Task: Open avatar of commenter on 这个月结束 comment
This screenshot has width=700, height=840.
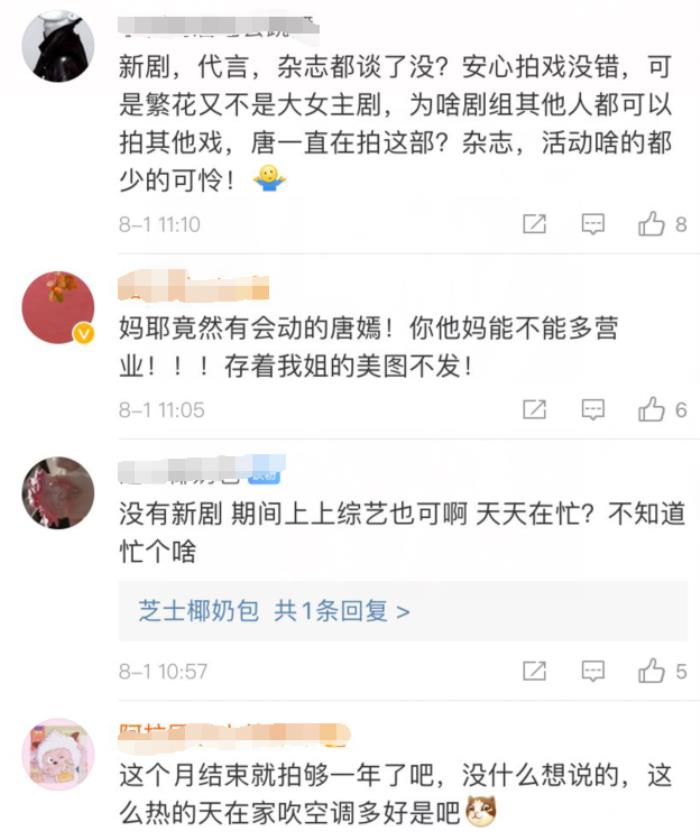Action: click(x=58, y=753)
